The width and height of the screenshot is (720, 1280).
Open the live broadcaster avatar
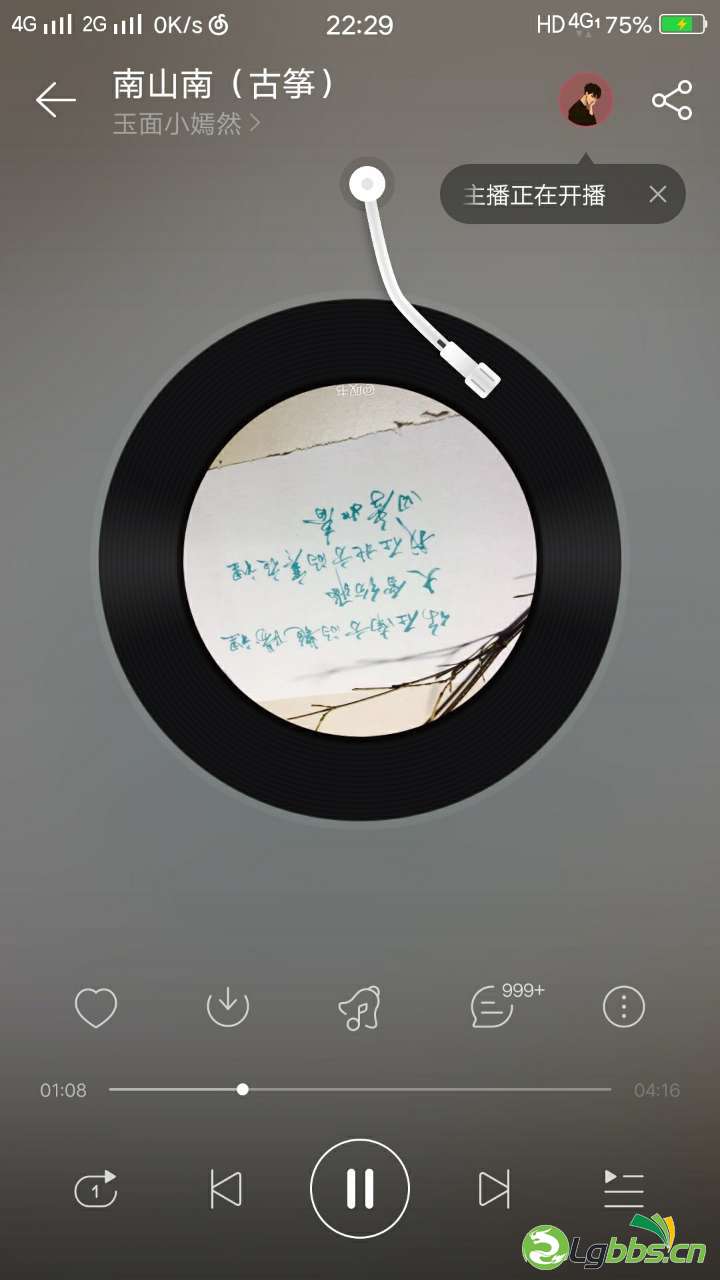(585, 100)
